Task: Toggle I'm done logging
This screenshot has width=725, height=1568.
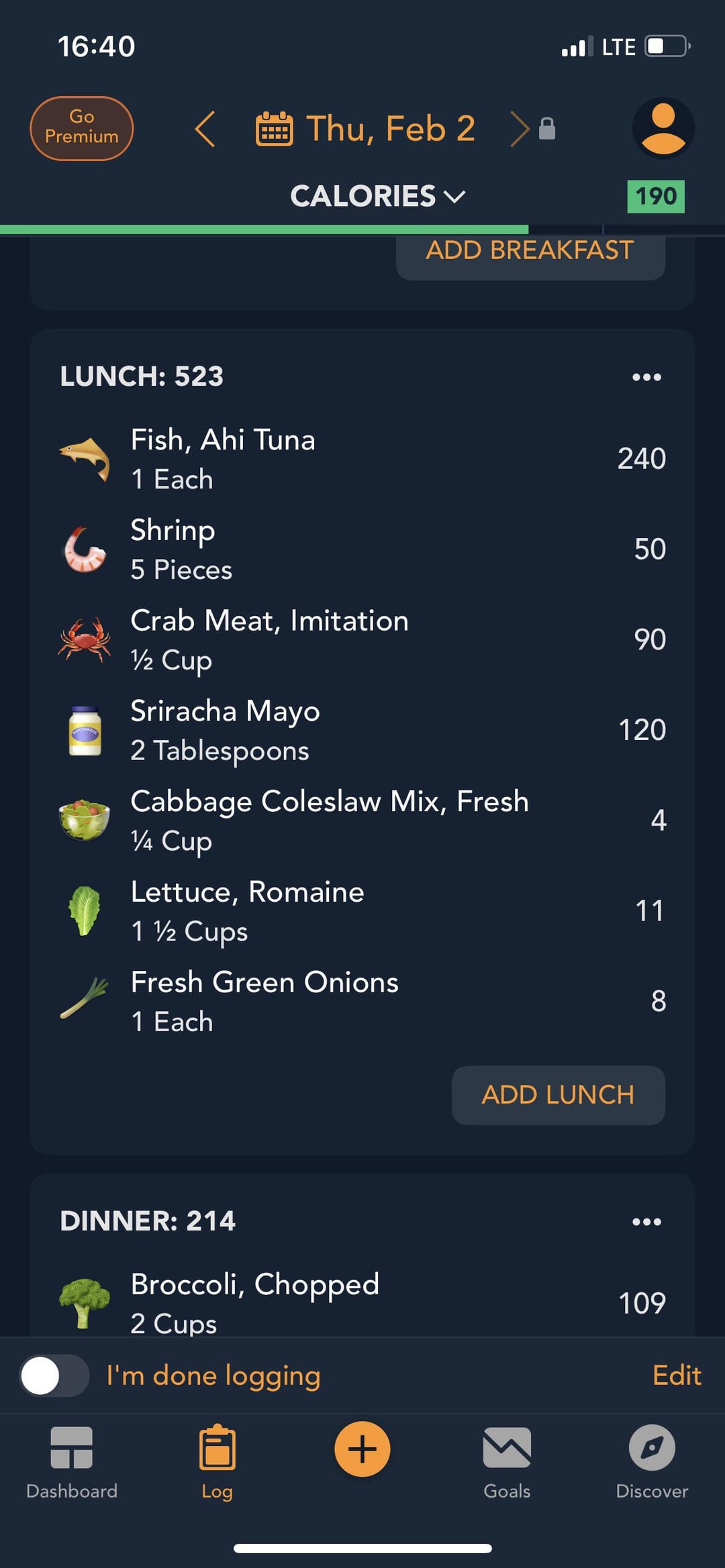Action: [54, 1375]
